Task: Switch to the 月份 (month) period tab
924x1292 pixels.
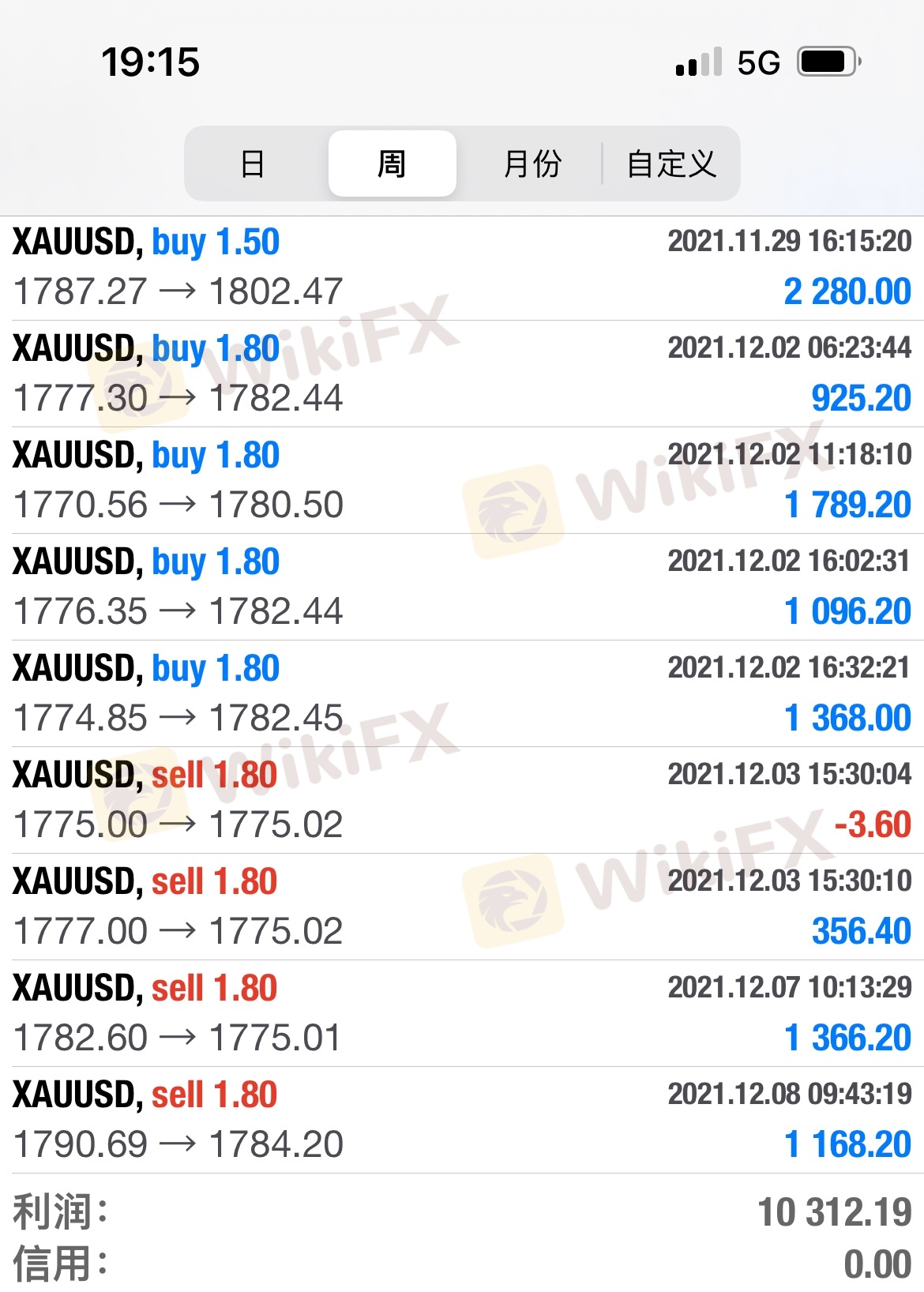Action: tap(531, 164)
